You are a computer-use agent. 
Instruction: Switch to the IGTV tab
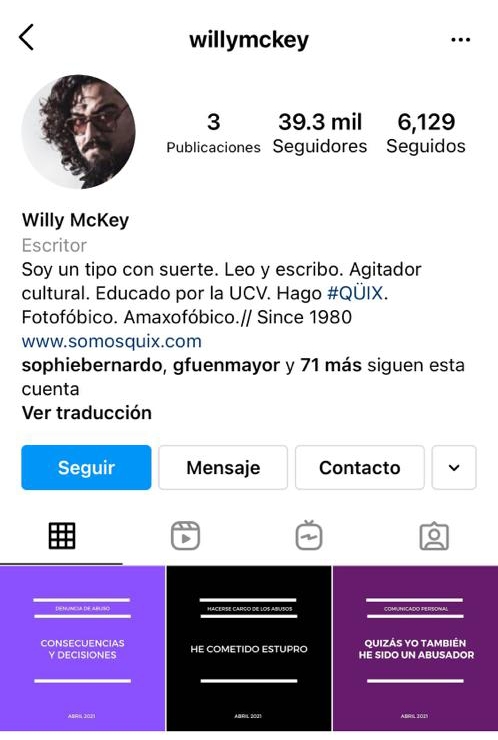click(309, 535)
